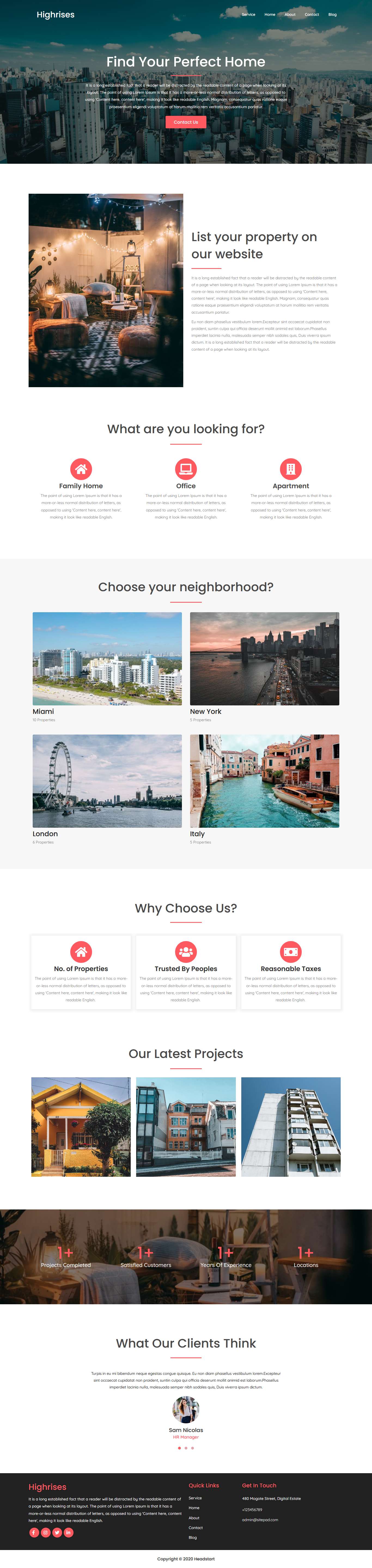Open the Facebook icon in the footer
This screenshot has height=1568, width=372.
pyautogui.click(x=34, y=1533)
